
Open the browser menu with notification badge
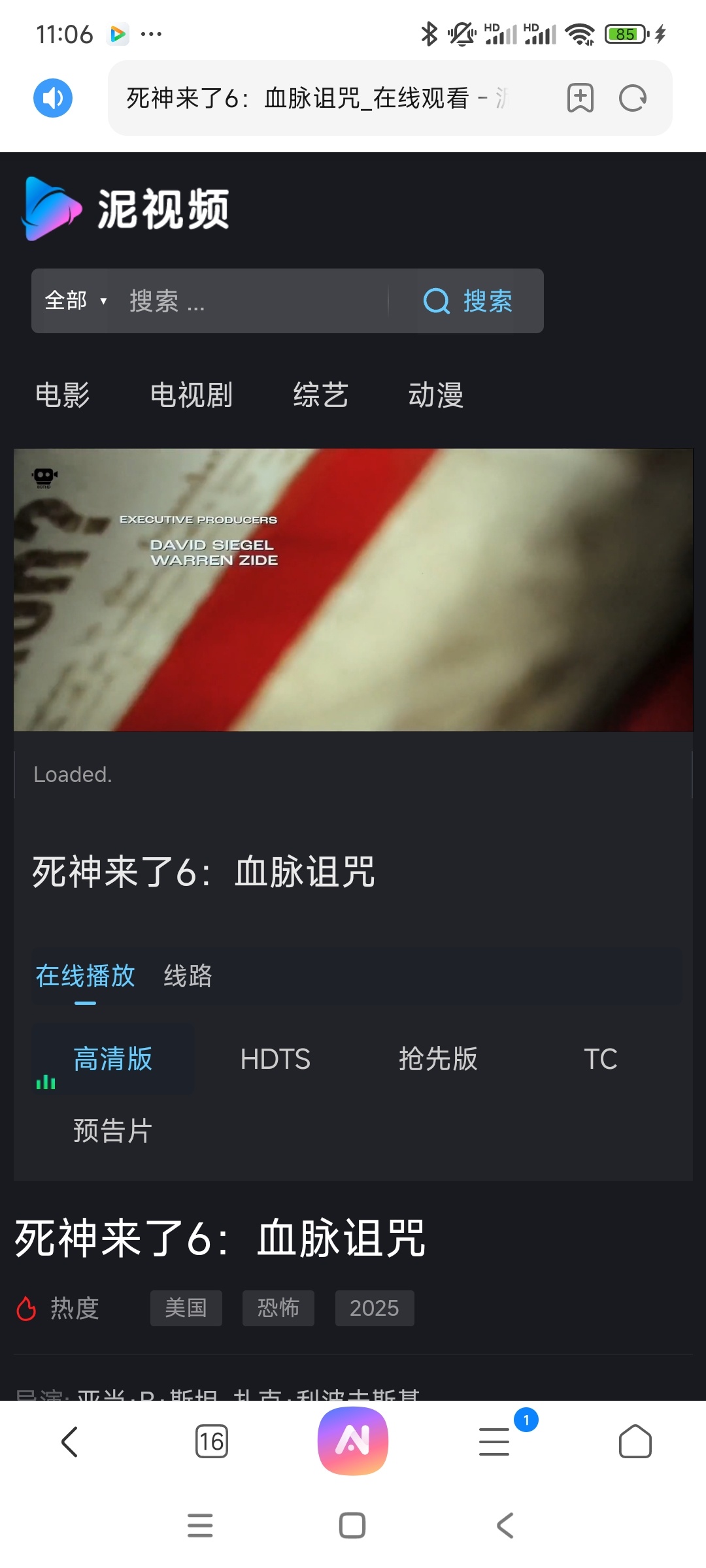click(x=495, y=1441)
